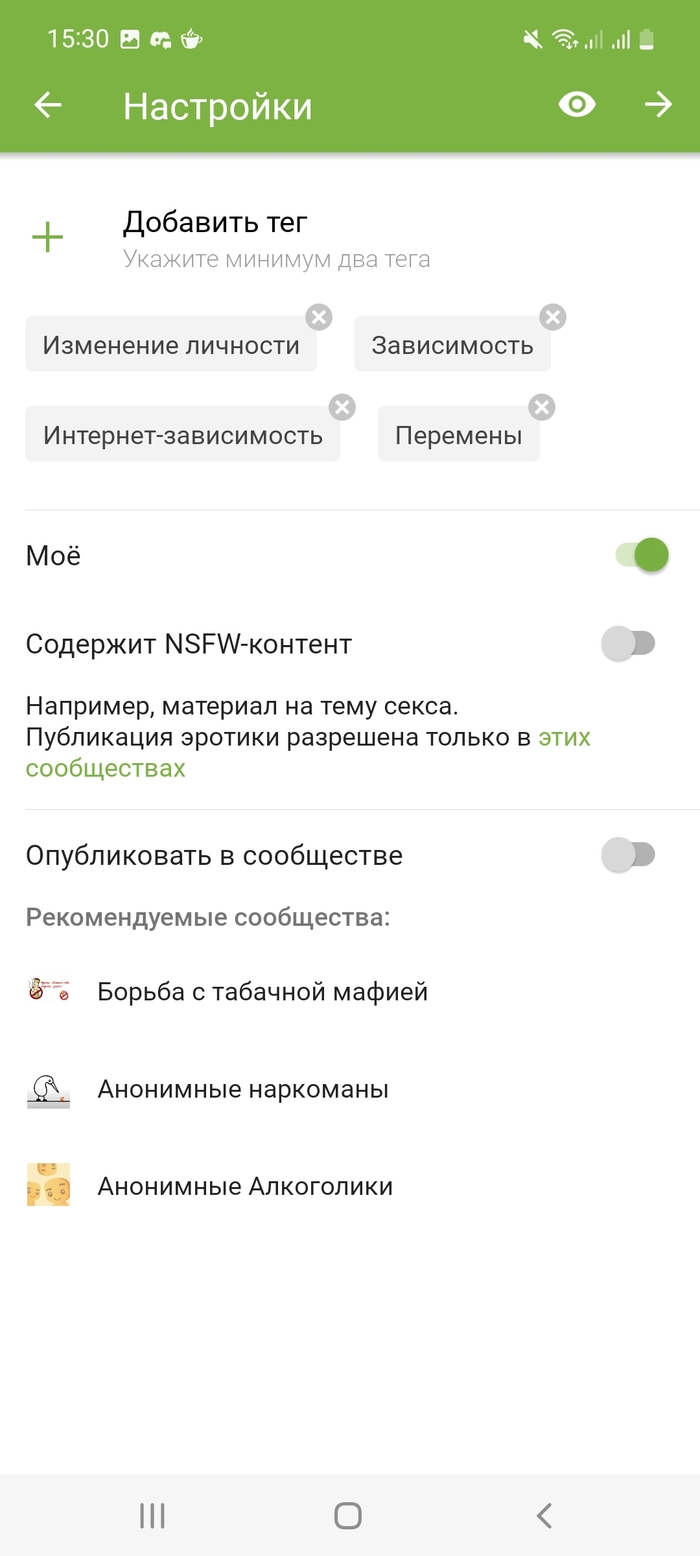Pick the Анонимные Алкоголики community

244,1186
